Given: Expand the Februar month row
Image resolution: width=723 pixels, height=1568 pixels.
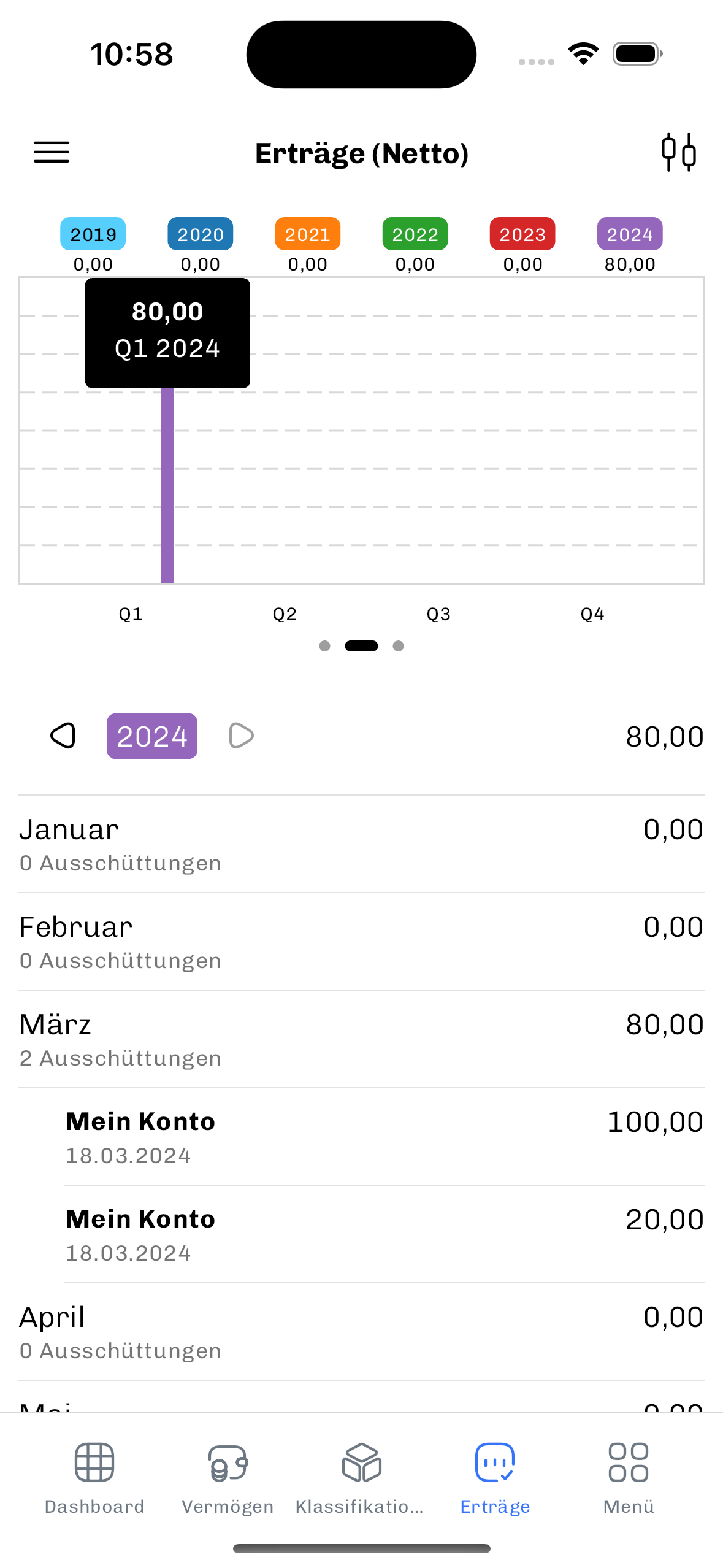Looking at the screenshot, I should pyautogui.click(x=361, y=942).
